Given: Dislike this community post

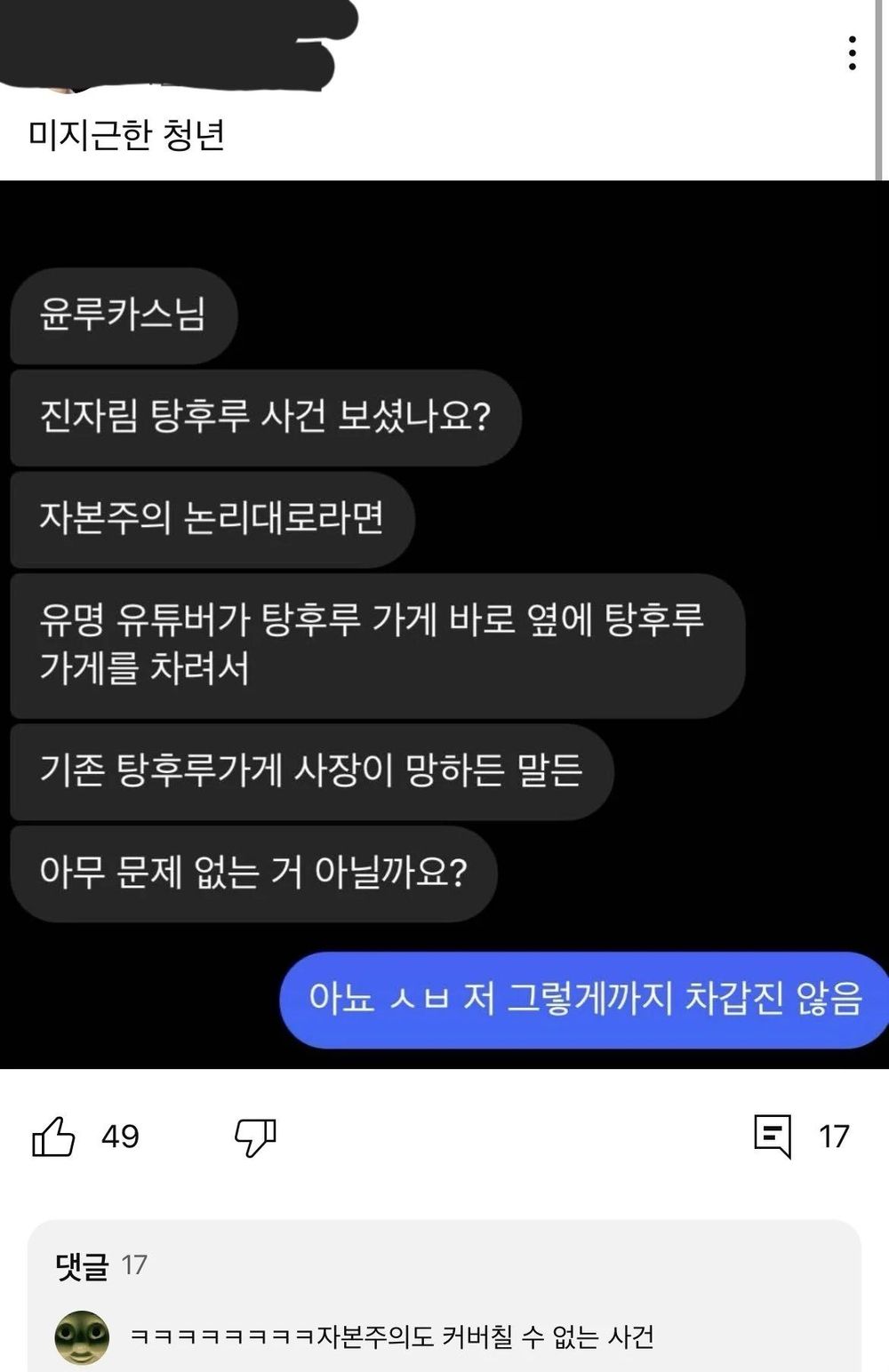Looking at the screenshot, I should [255, 1136].
